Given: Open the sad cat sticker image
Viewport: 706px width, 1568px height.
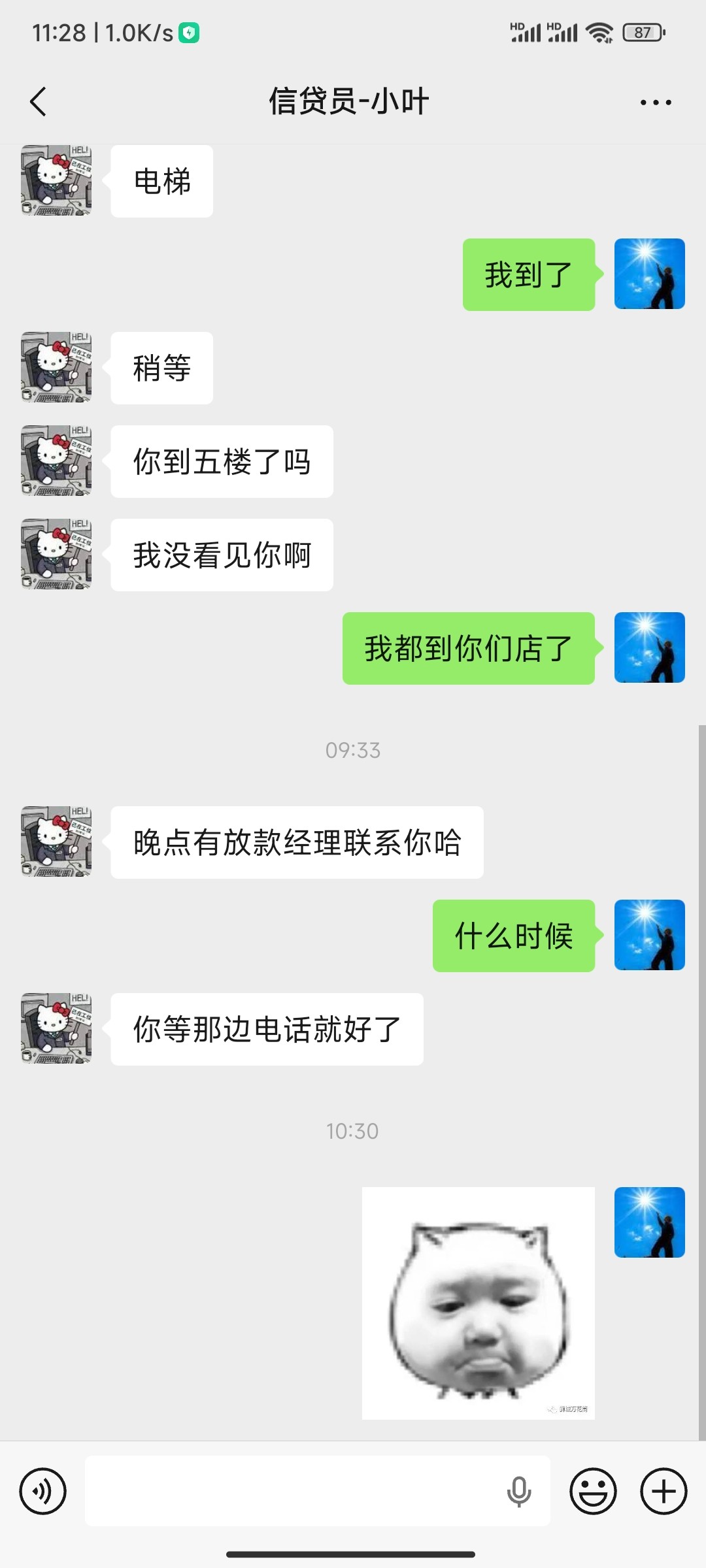Looking at the screenshot, I should pos(478,1303).
